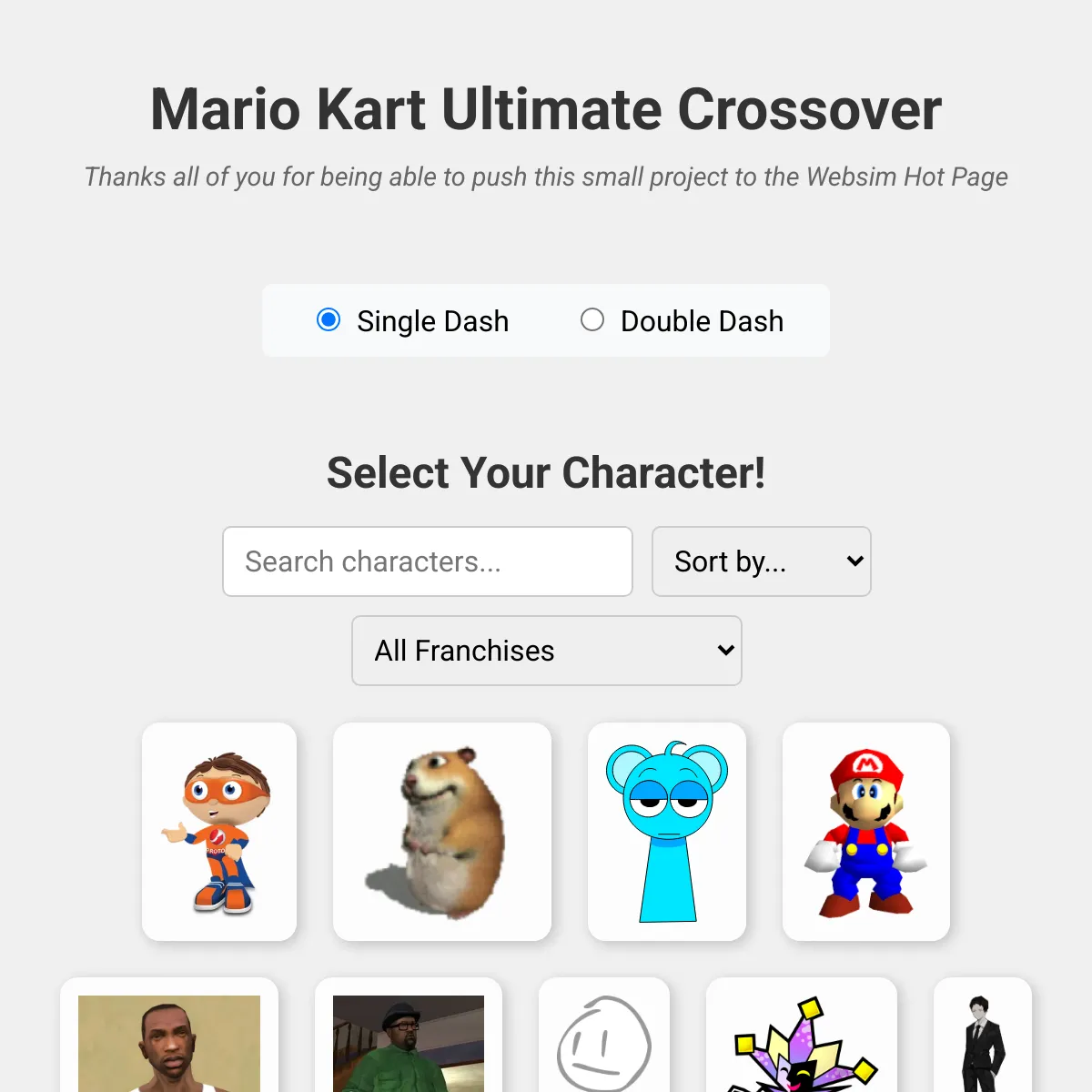1092x1092 pixels.
Task: Select the man in white tank top
Action: tap(169, 1039)
